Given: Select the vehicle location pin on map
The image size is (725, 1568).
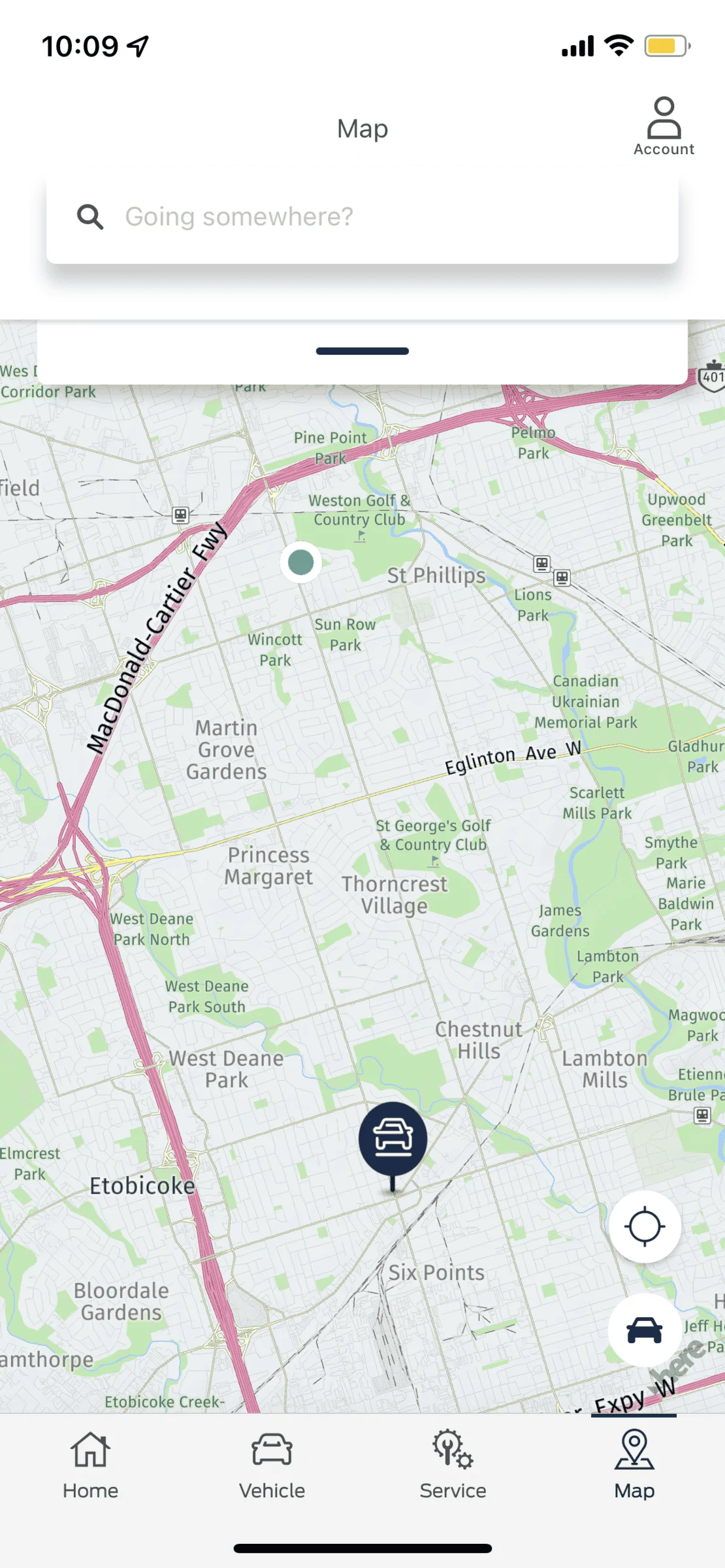Looking at the screenshot, I should 393,1139.
